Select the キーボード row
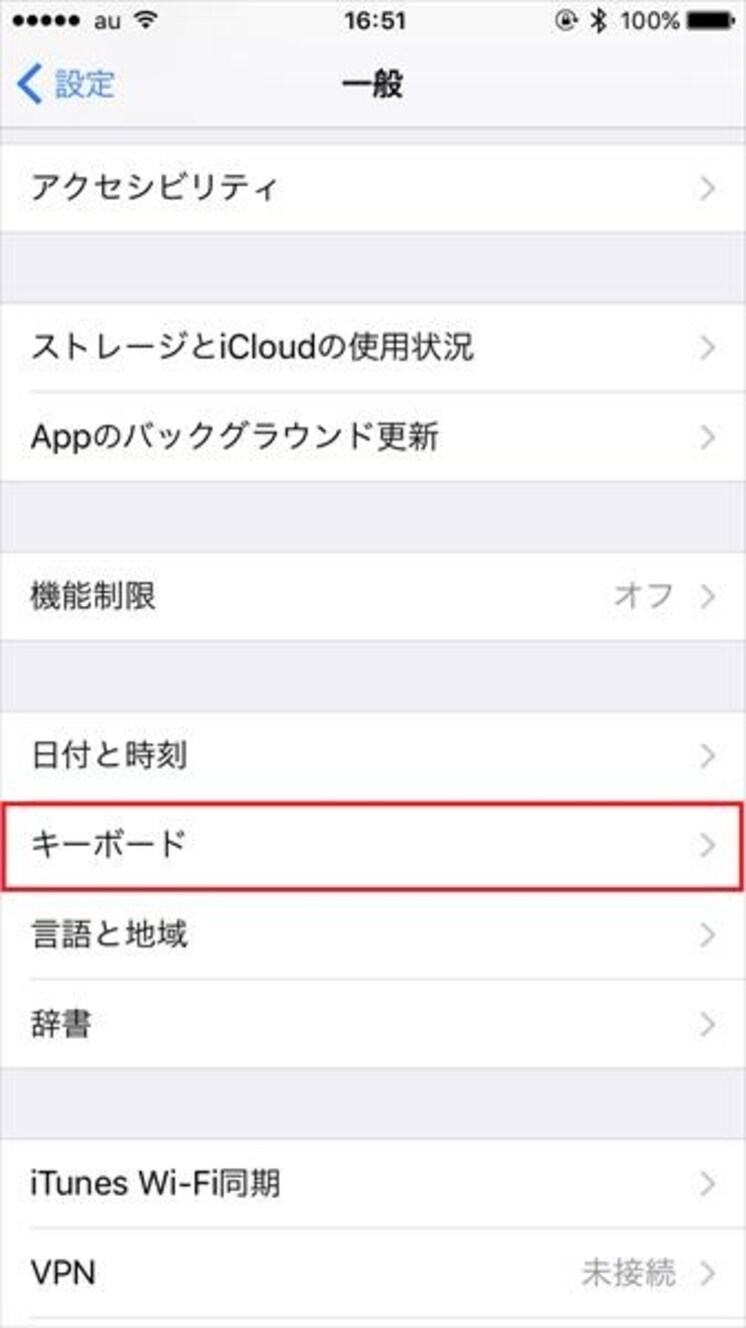The image size is (746, 1328). [x=373, y=845]
